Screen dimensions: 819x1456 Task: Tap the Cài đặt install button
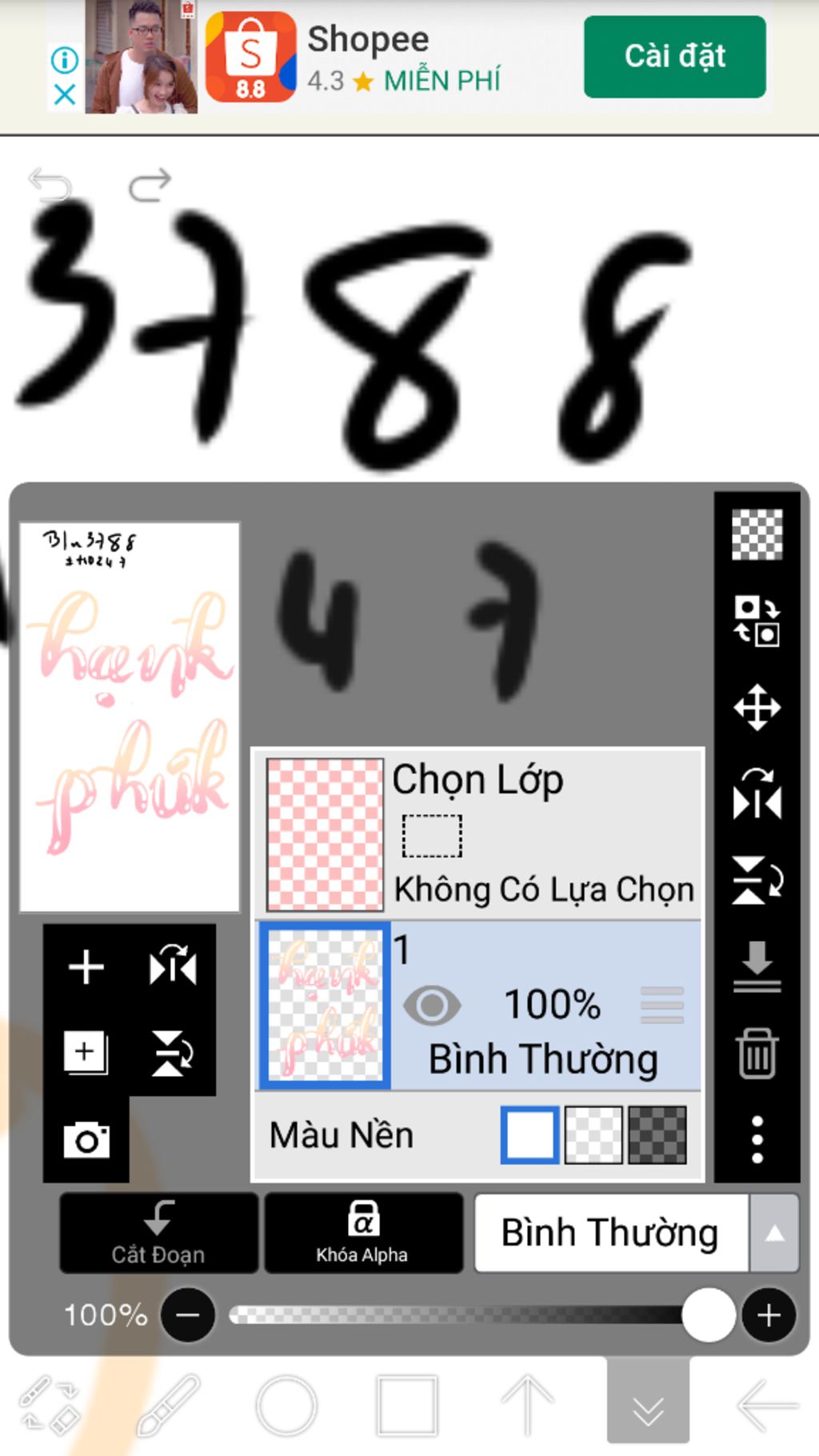tap(674, 57)
